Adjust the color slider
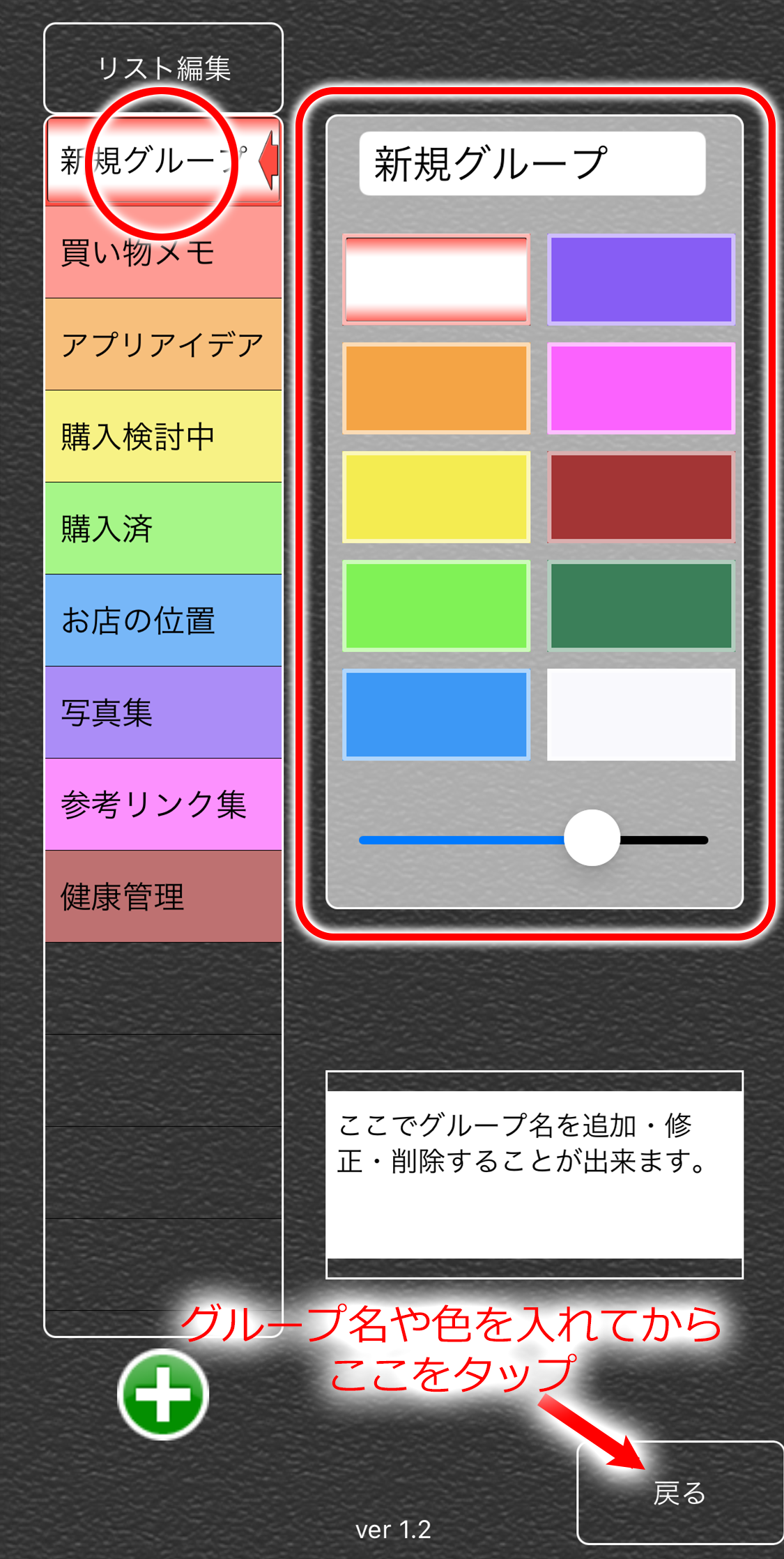The image size is (784, 1559). click(x=592, y=838)
